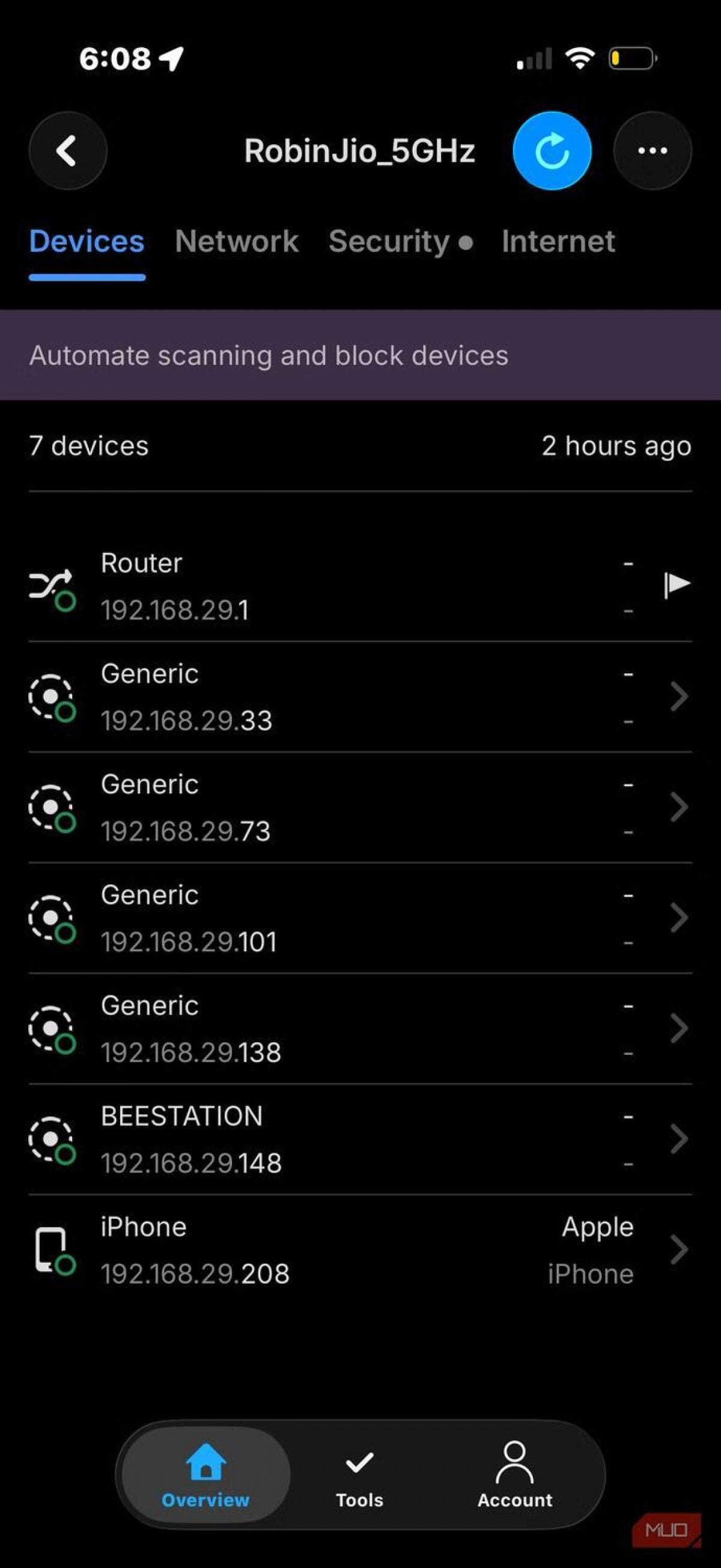Screen dimensions: 721x1568
Task: Select the Devices tab
Action: (x=87, y=242)
